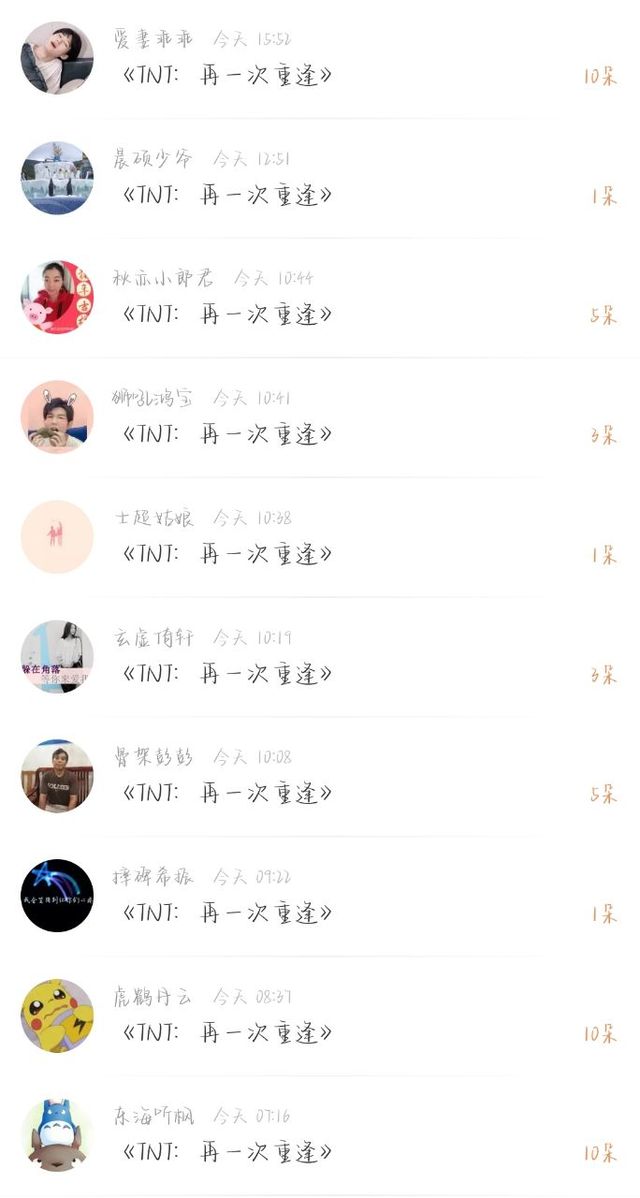Tap the 07:16 entry from 东海听枫
Viewport: 640px width, 1198px height.
click(320, 1136)
